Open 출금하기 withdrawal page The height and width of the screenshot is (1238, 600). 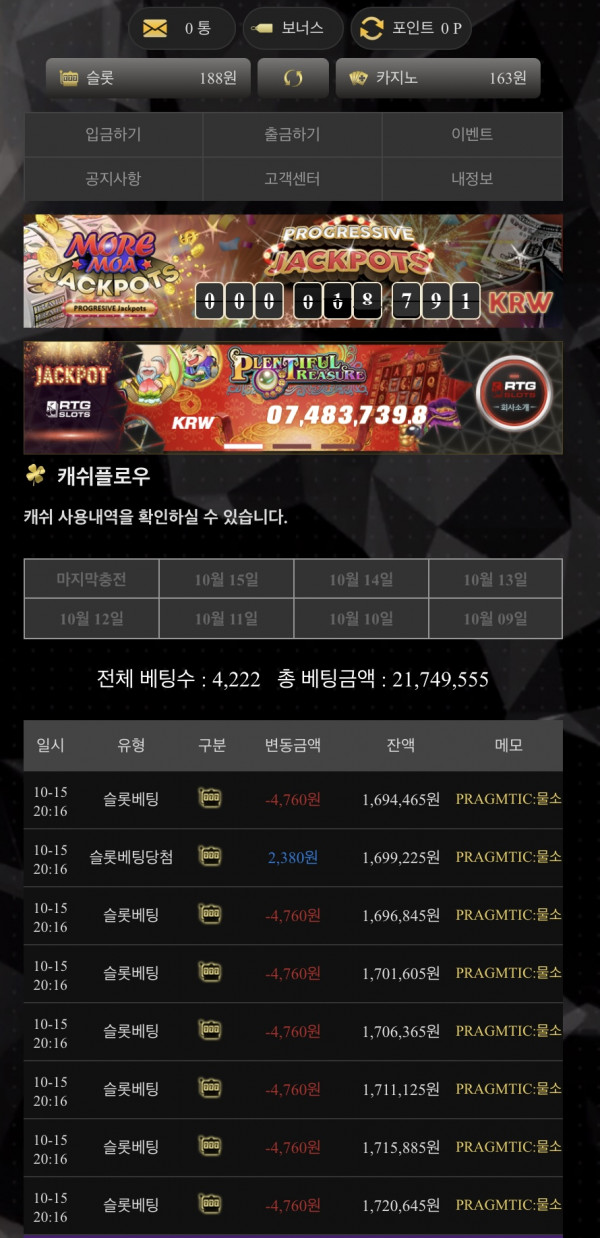pos(292,135)
